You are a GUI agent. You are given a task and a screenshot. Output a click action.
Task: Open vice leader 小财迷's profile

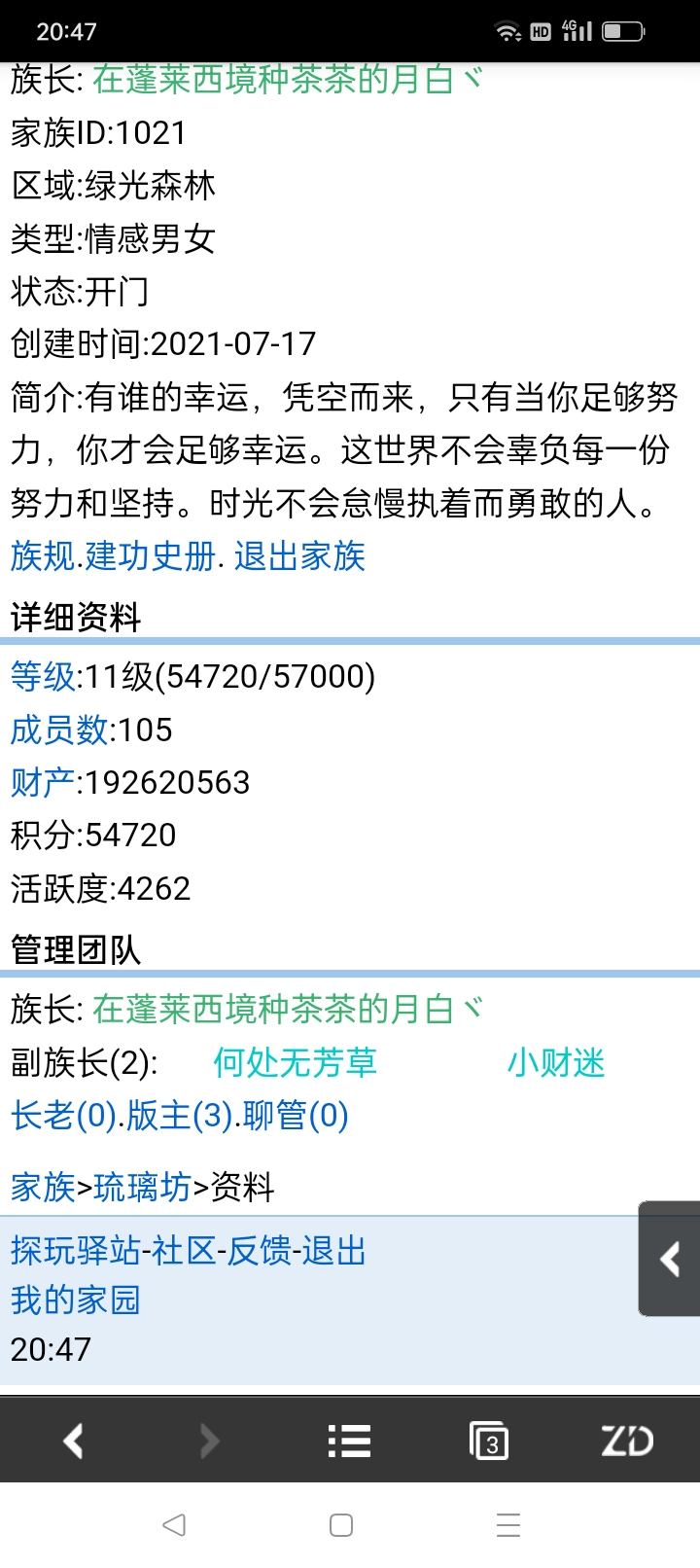(x=556, y=1063)
